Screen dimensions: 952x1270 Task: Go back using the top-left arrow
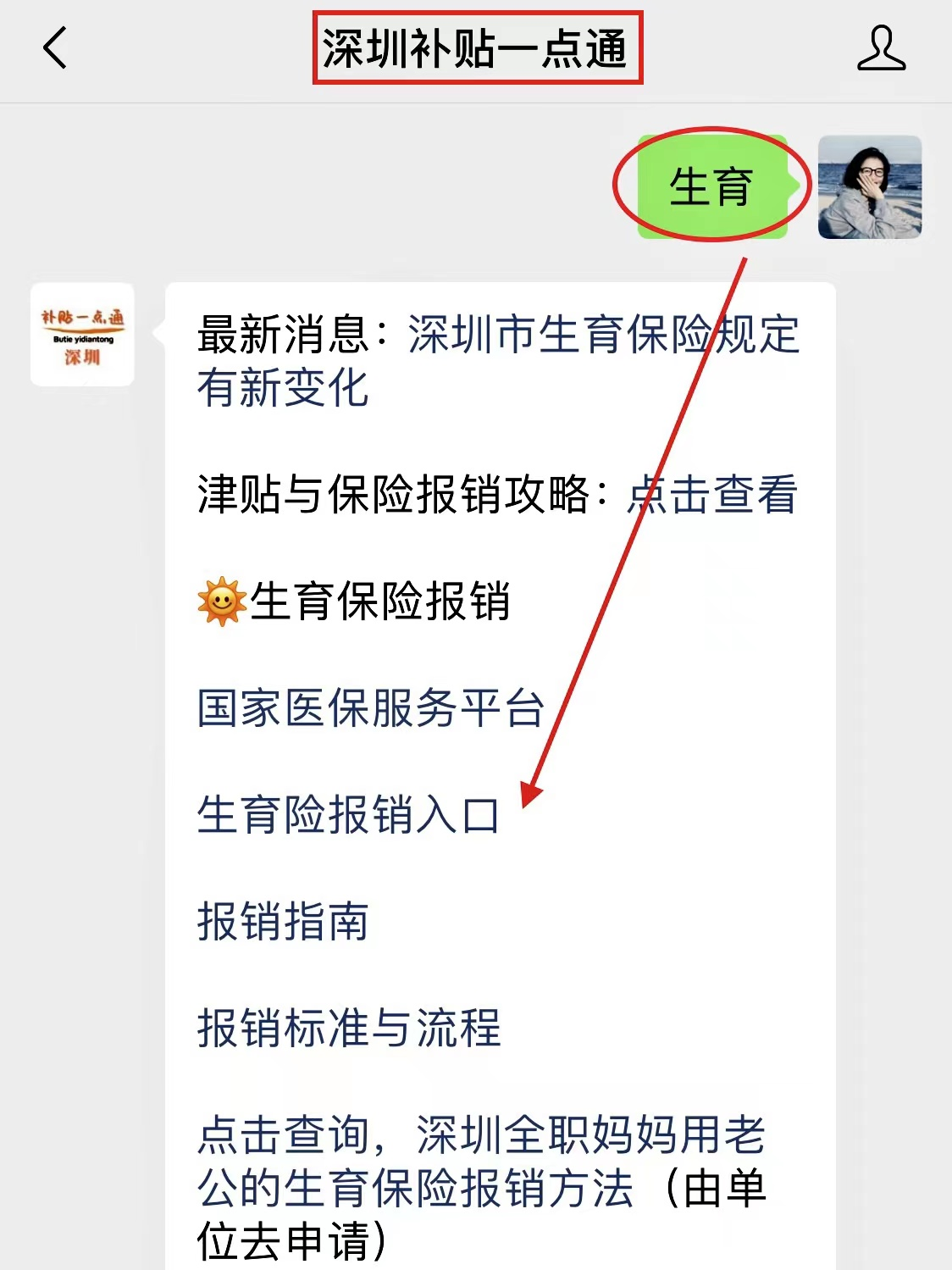click(55, 47)
